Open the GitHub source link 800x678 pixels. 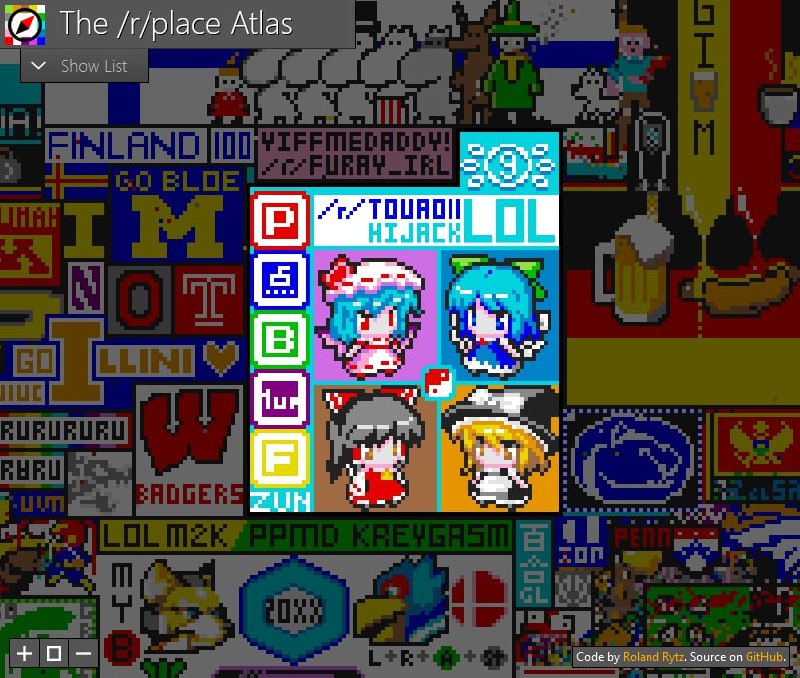(765, 657)
